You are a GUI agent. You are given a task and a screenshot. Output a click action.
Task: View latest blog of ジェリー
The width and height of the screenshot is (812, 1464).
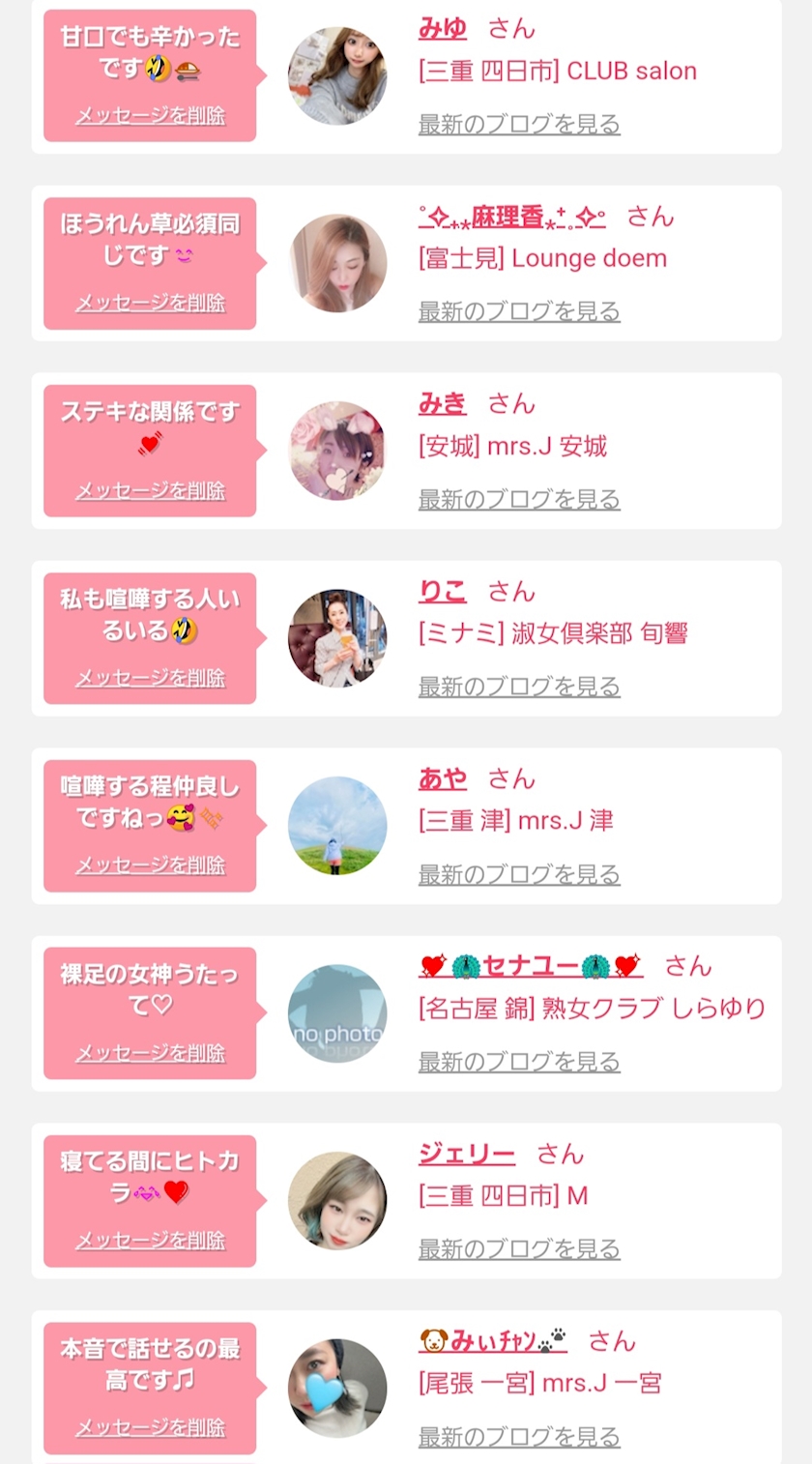[519, 1249]
